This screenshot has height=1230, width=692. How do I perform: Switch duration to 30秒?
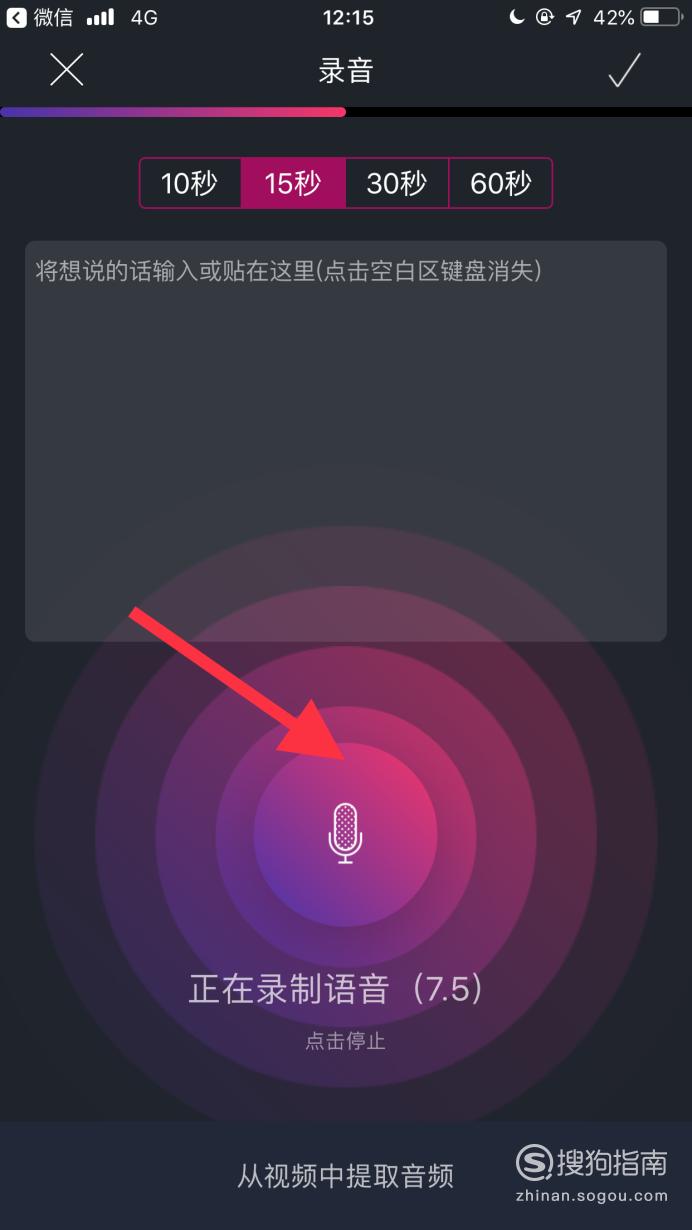click(x=397, y=183)
